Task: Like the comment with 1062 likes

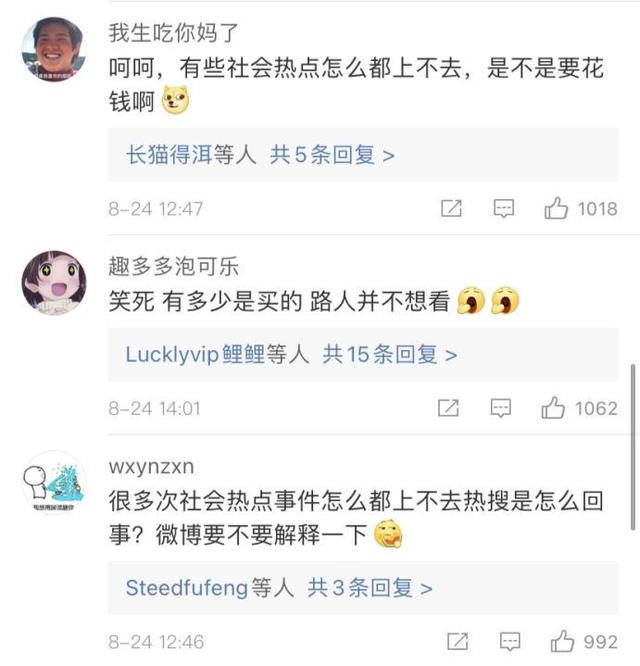Action: (554, 408)
